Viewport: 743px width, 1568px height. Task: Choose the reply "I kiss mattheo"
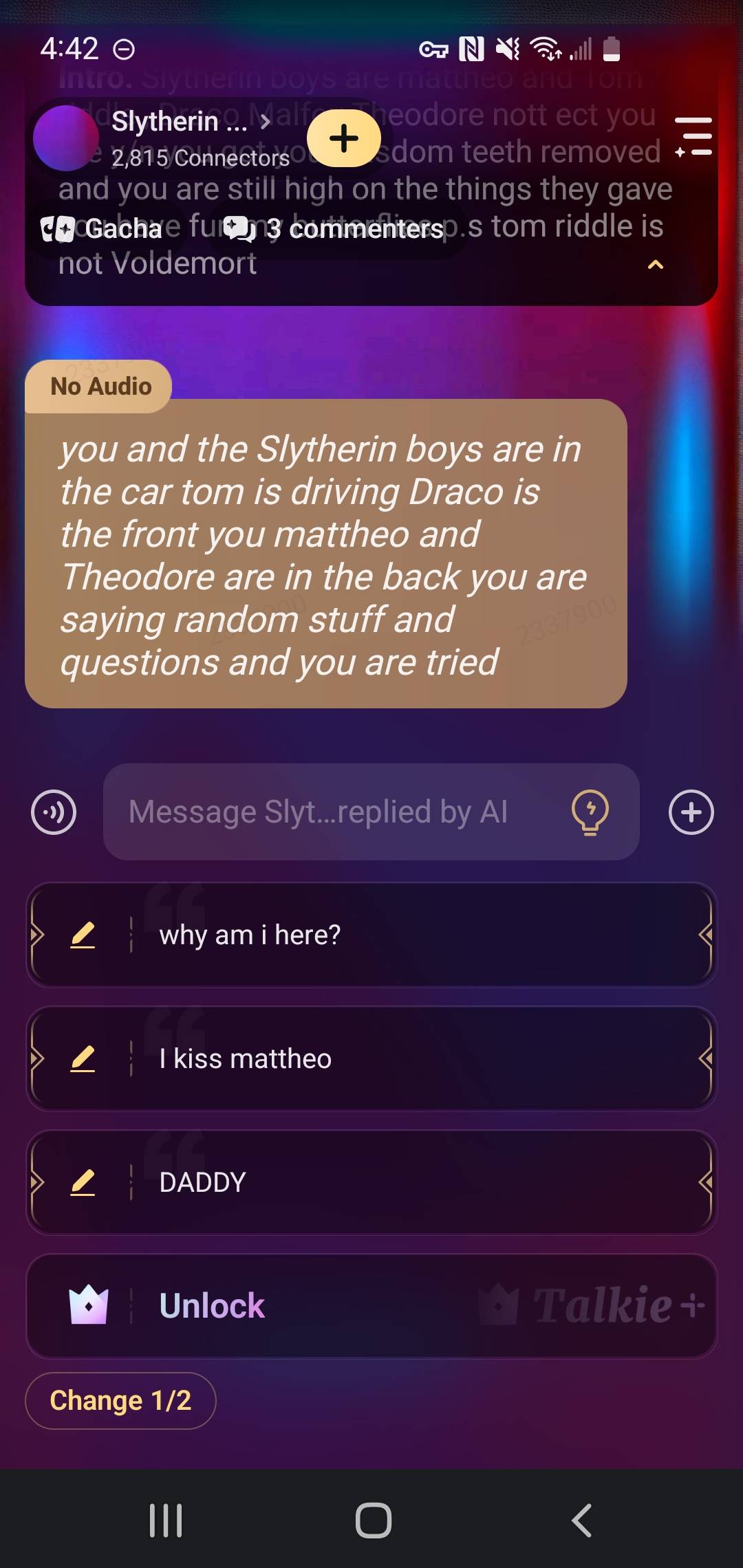371,1059
